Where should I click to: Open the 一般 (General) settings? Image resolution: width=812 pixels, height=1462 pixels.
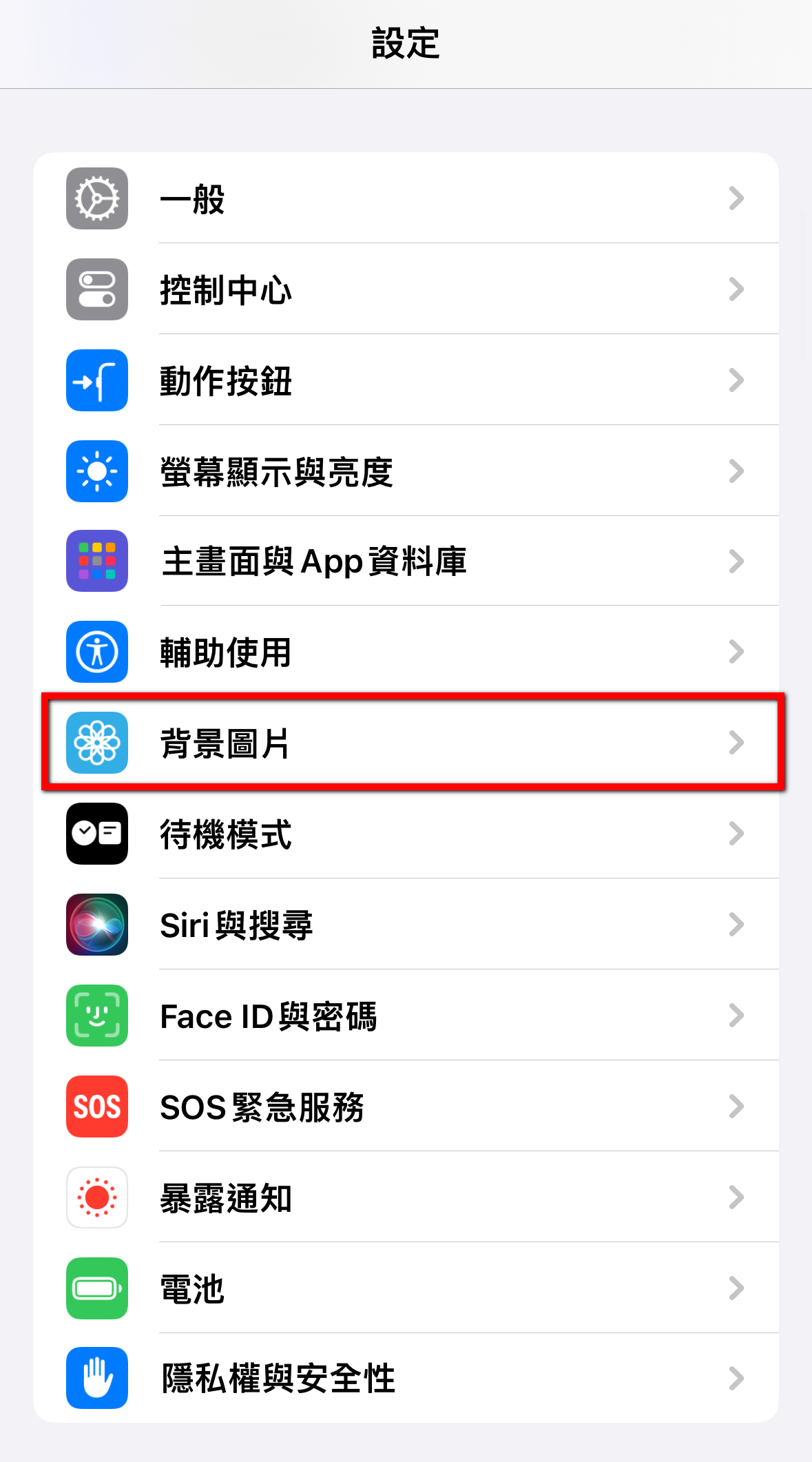(x=406, y=198)
